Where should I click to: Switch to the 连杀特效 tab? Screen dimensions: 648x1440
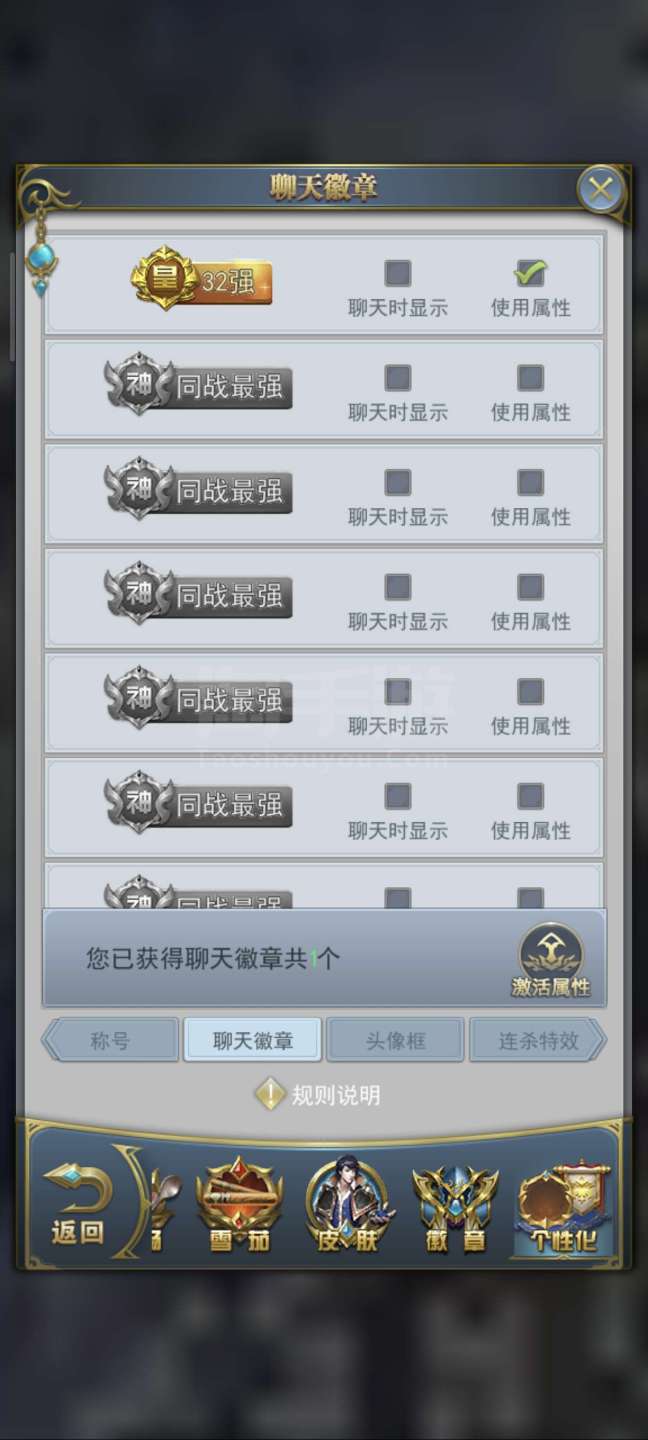coord(538,1040)
